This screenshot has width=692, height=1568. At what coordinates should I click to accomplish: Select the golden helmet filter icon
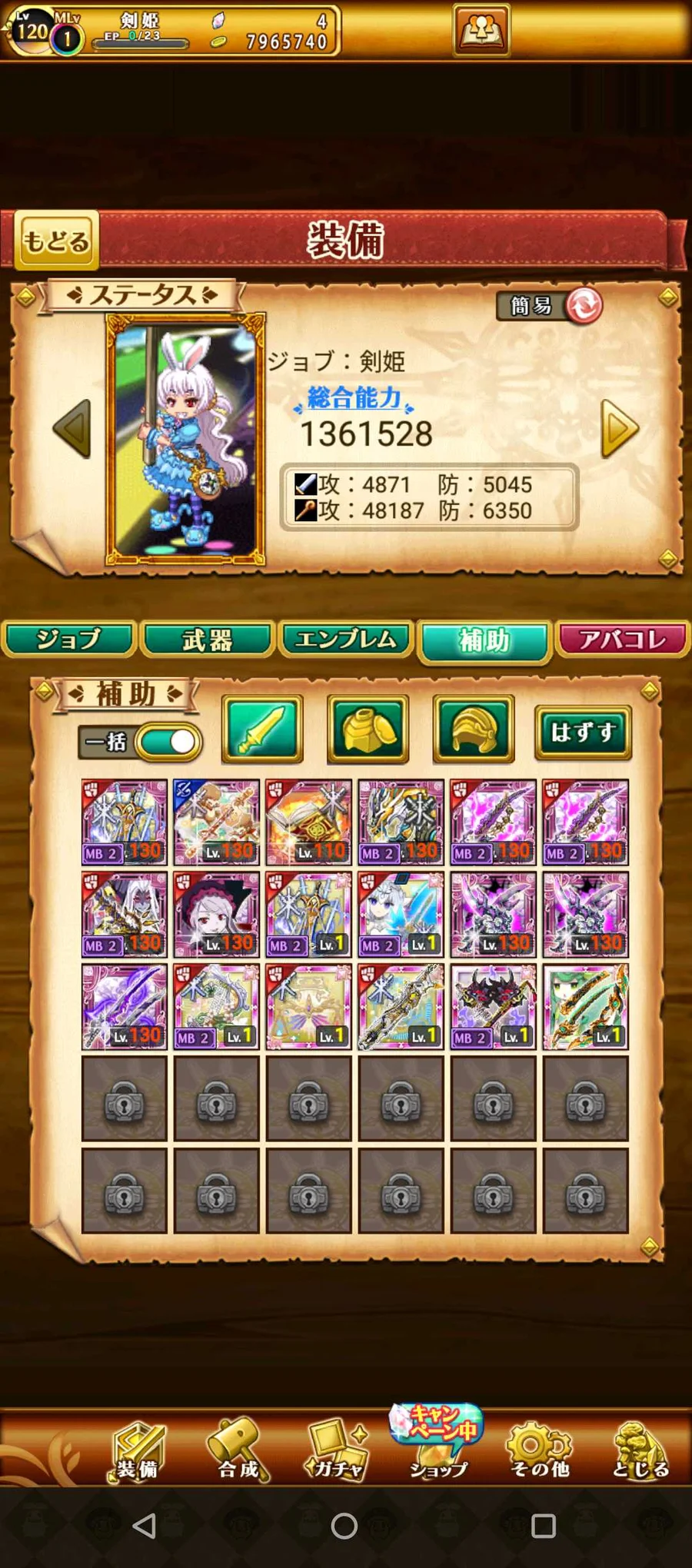(x=474, y=729)
